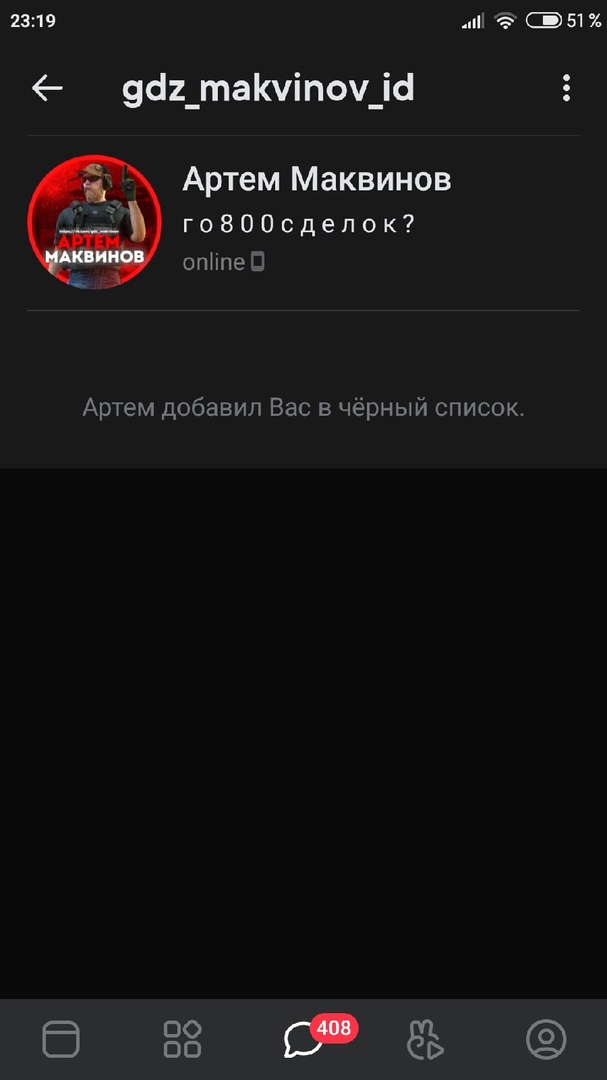This screenshot has width=607, height=1080.
Task: Open my profile tab
Action: 546,1040
